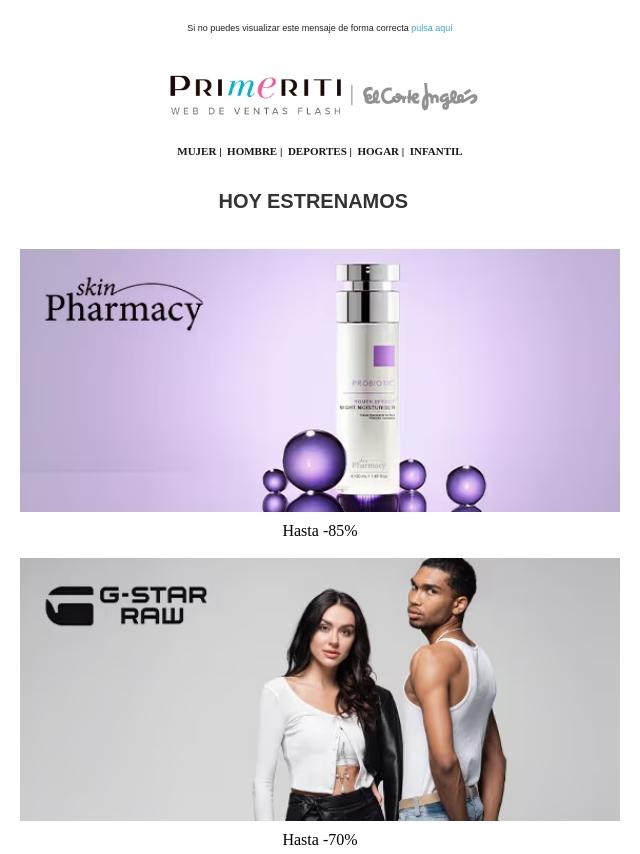Open the MUJER category
Screen dimensions: 640x854
(x=196, y=151)
